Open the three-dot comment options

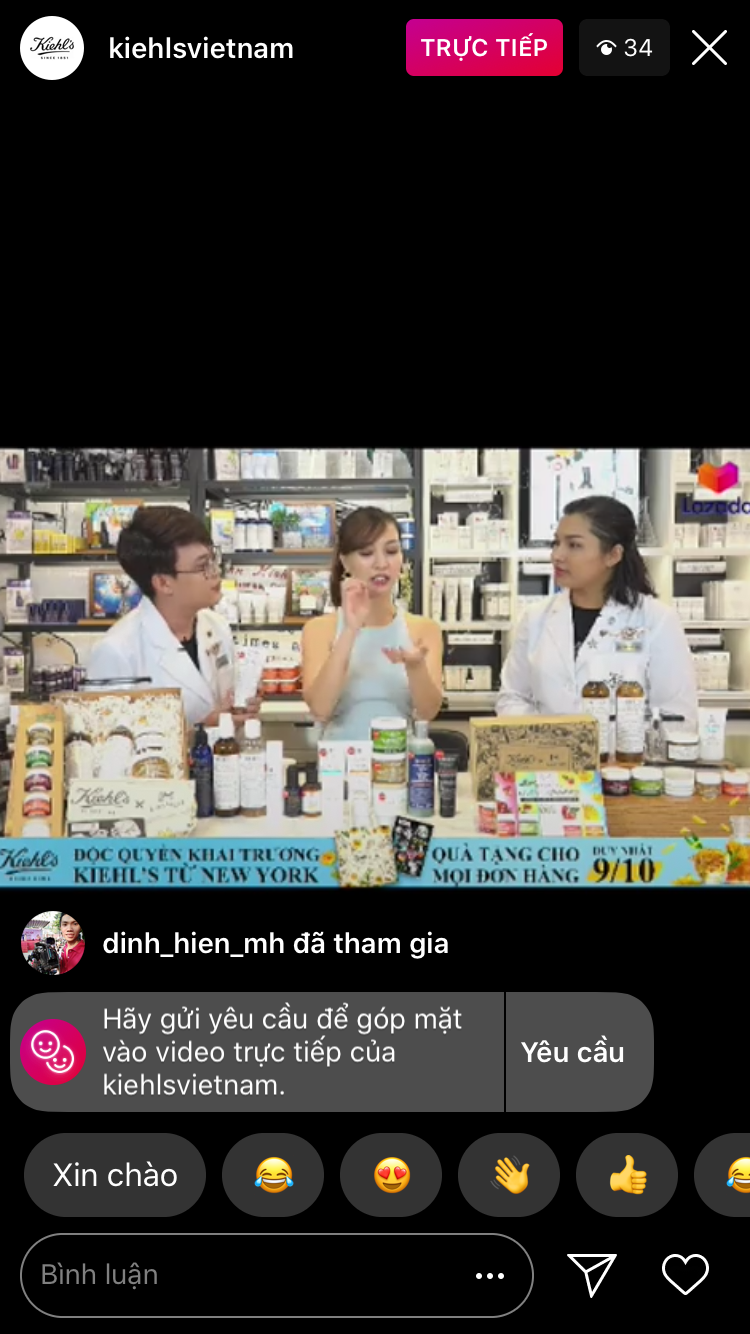(x=490, y=1275)
